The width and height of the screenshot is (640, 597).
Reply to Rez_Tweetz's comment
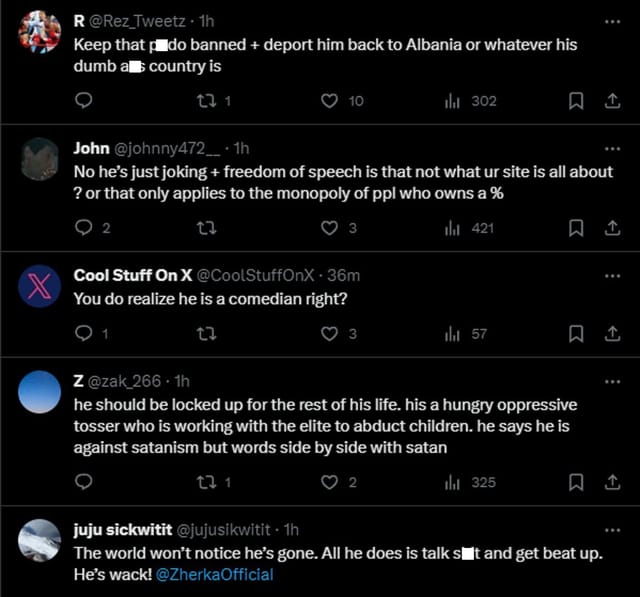tap(84, 100)
